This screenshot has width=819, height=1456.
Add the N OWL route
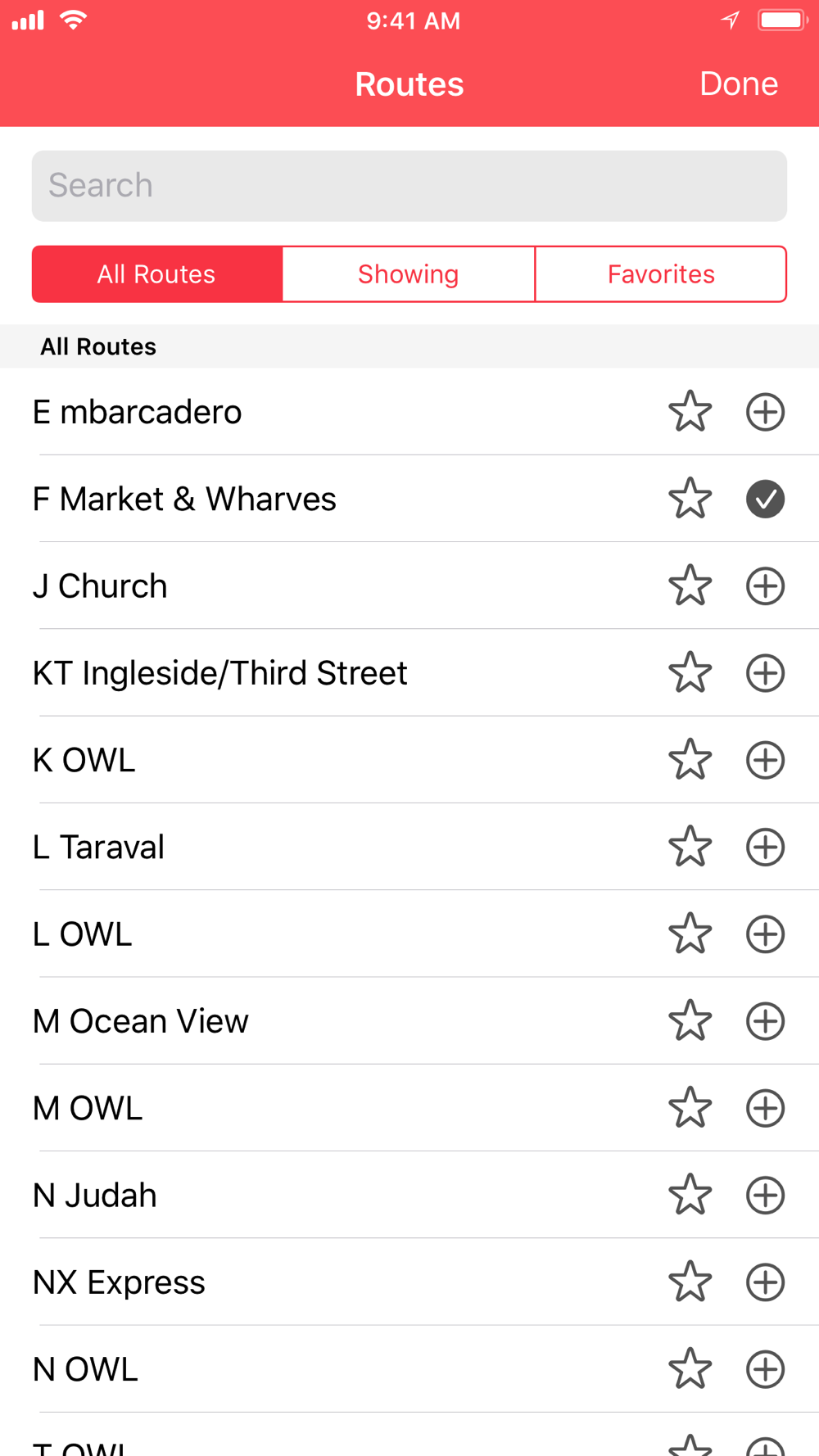click(x=766, y=1369)
